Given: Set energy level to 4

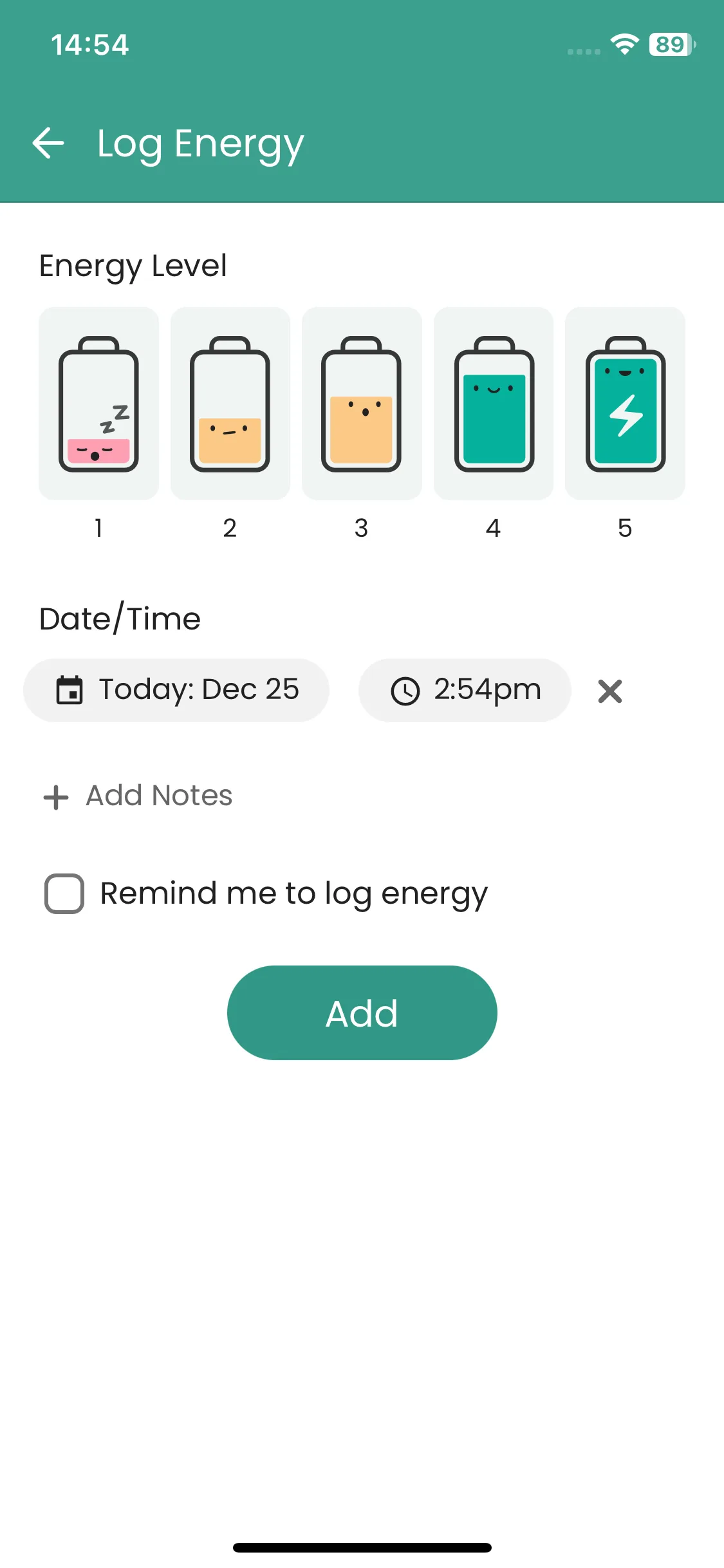Looking at the screenshot, I should pos(494,404).
